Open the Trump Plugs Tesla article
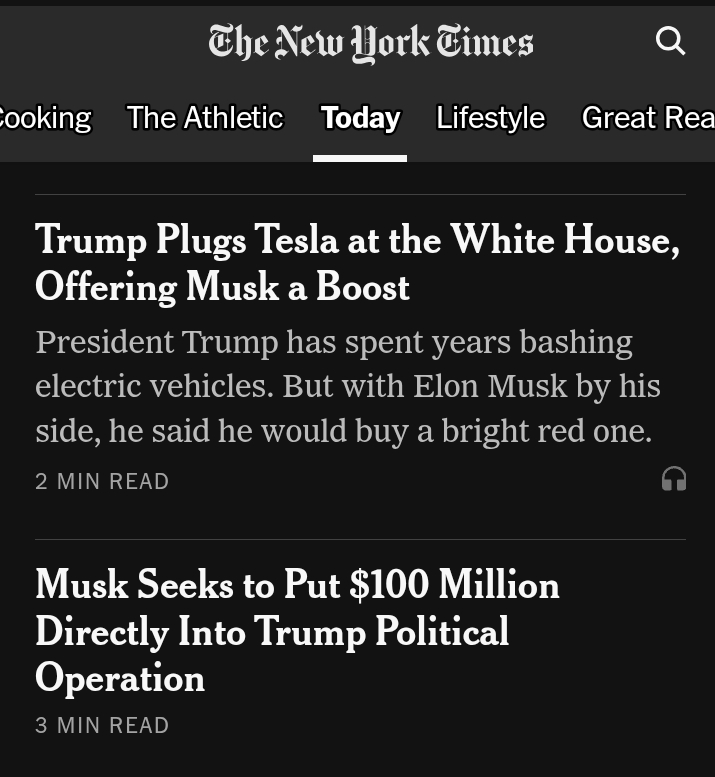The height and width of the screenshot is (777, 715). pyautogui.click(x=357, y=264)
